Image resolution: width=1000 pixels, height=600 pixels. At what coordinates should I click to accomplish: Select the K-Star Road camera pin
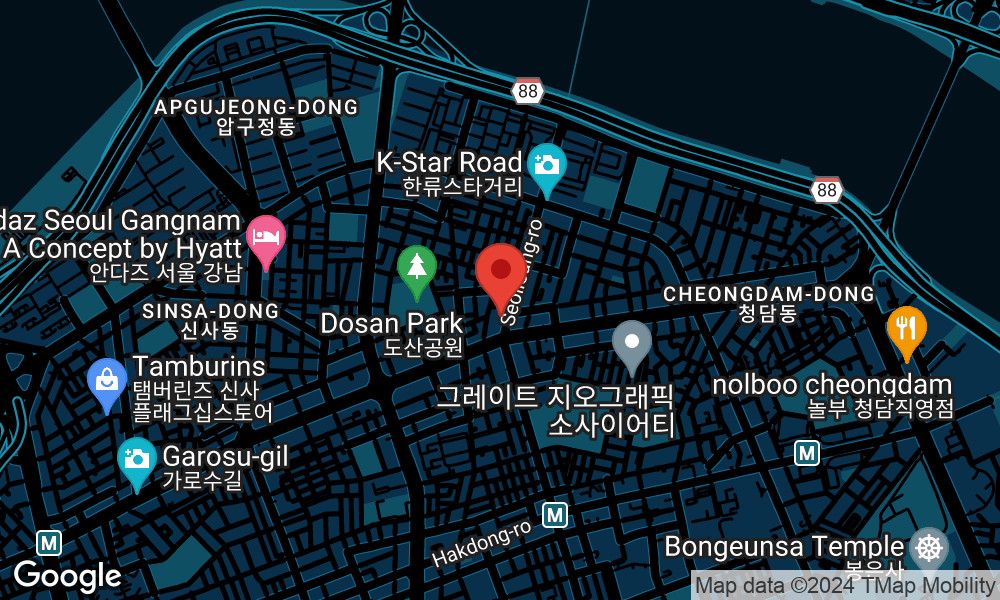coord(546,165)
